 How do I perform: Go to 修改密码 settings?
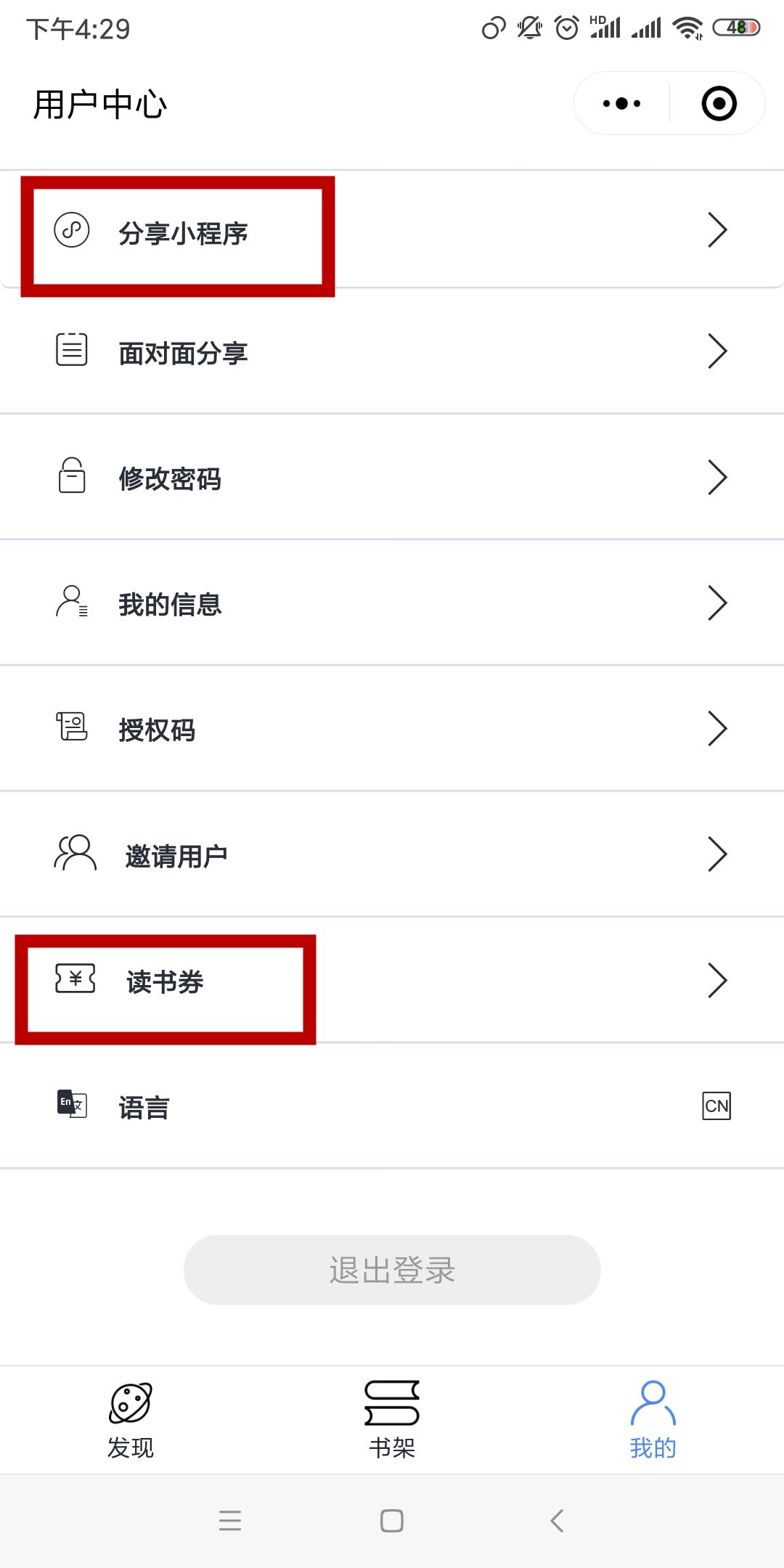(392, 478)
